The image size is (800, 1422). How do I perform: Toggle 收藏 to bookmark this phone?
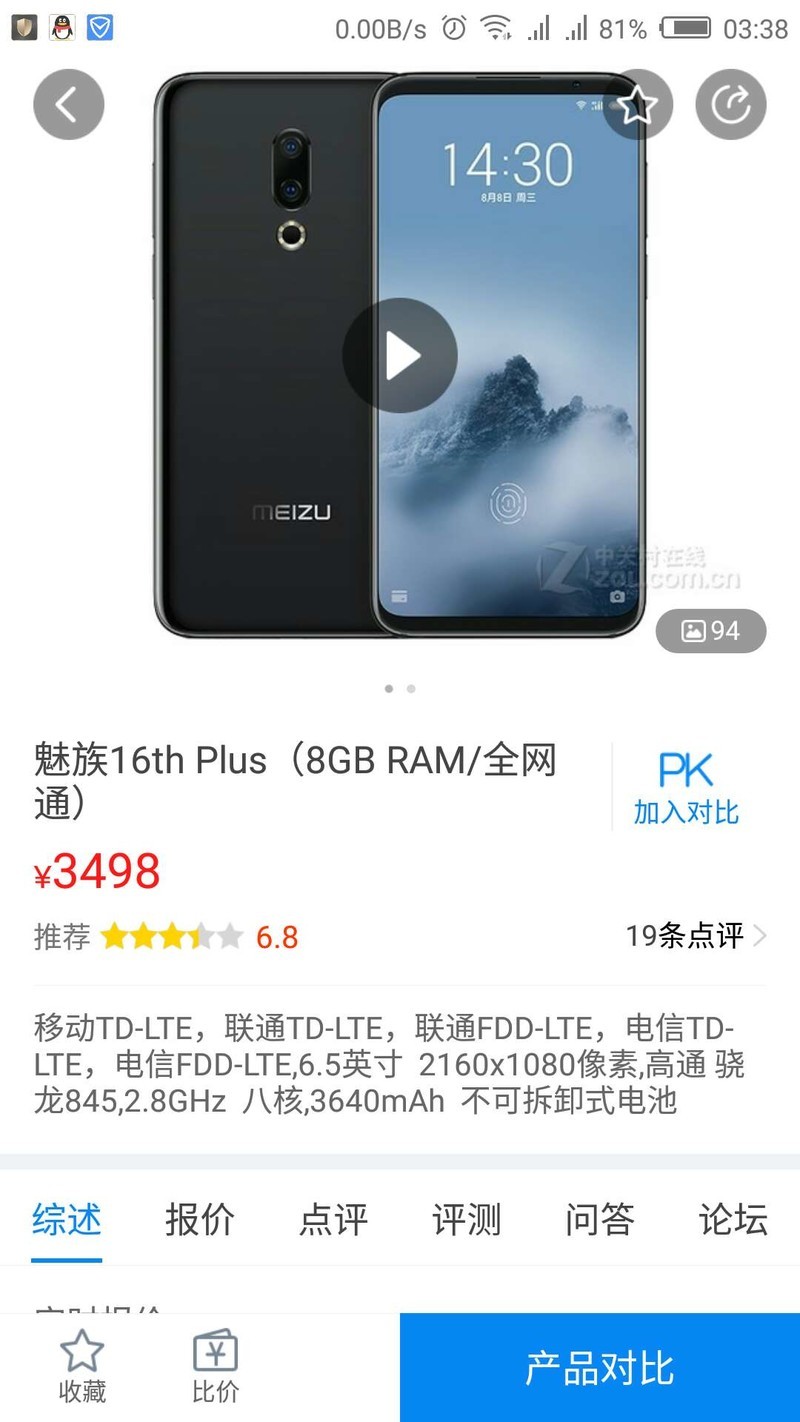80,1362
